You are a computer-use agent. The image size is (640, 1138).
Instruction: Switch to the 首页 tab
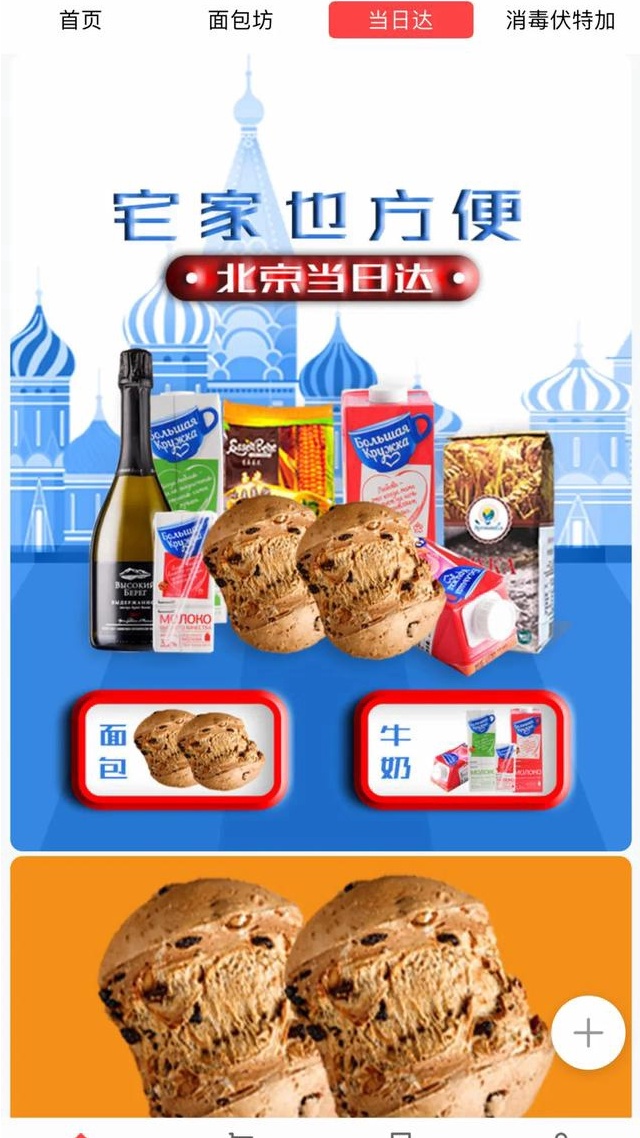[x=80, y=20]
